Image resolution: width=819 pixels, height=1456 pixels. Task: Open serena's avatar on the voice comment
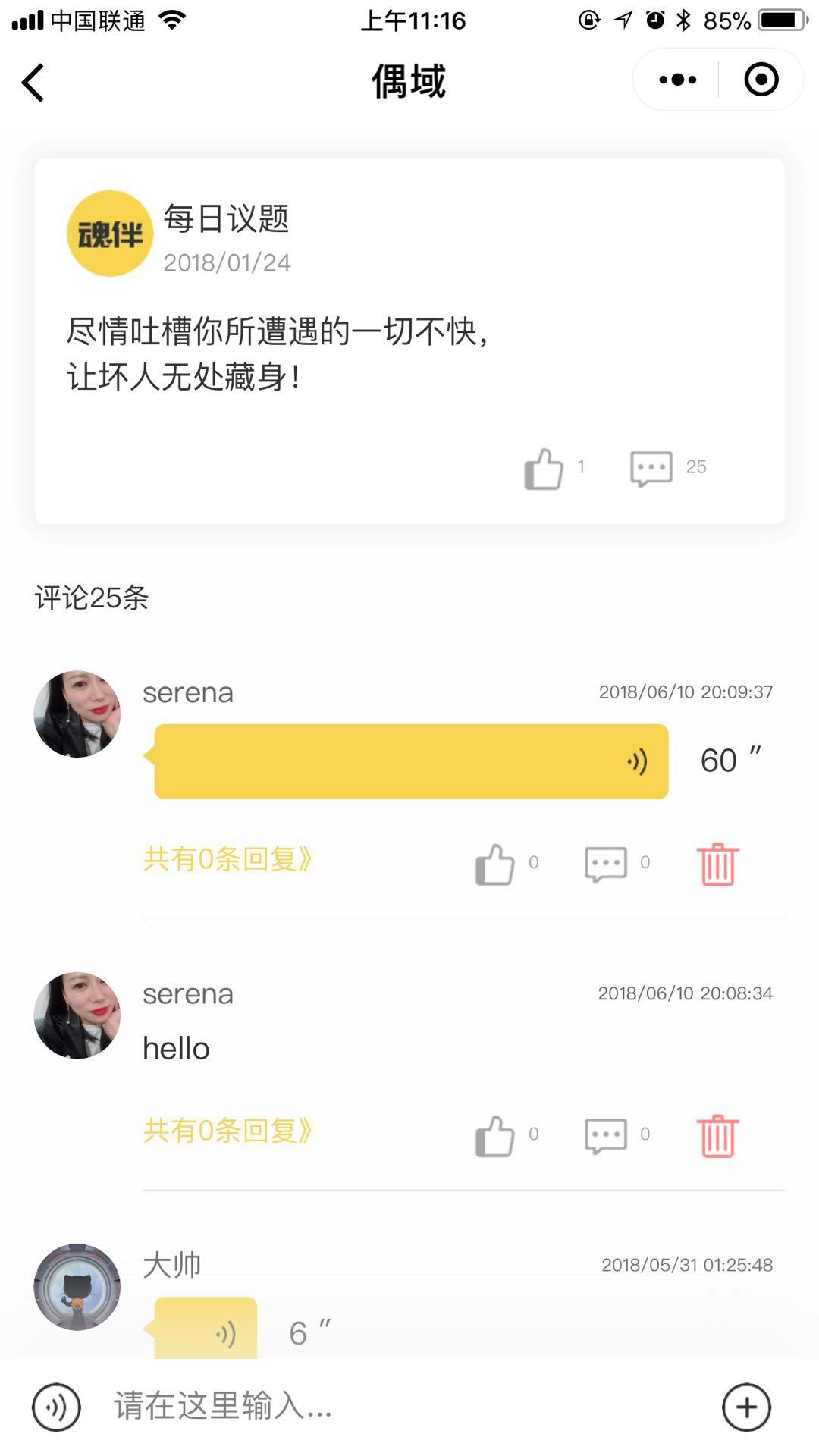click(x=77, y=714)
